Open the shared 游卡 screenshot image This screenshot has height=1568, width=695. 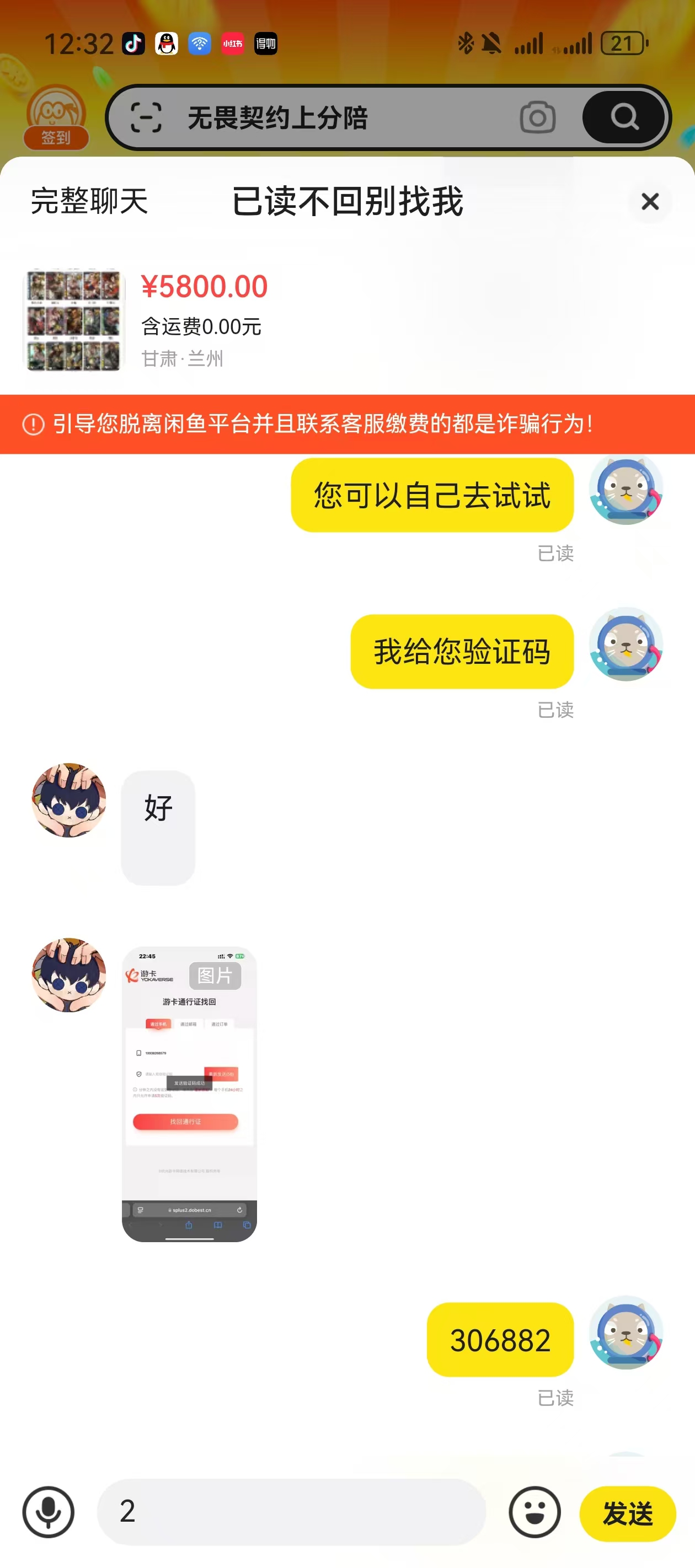point(189,1093)
